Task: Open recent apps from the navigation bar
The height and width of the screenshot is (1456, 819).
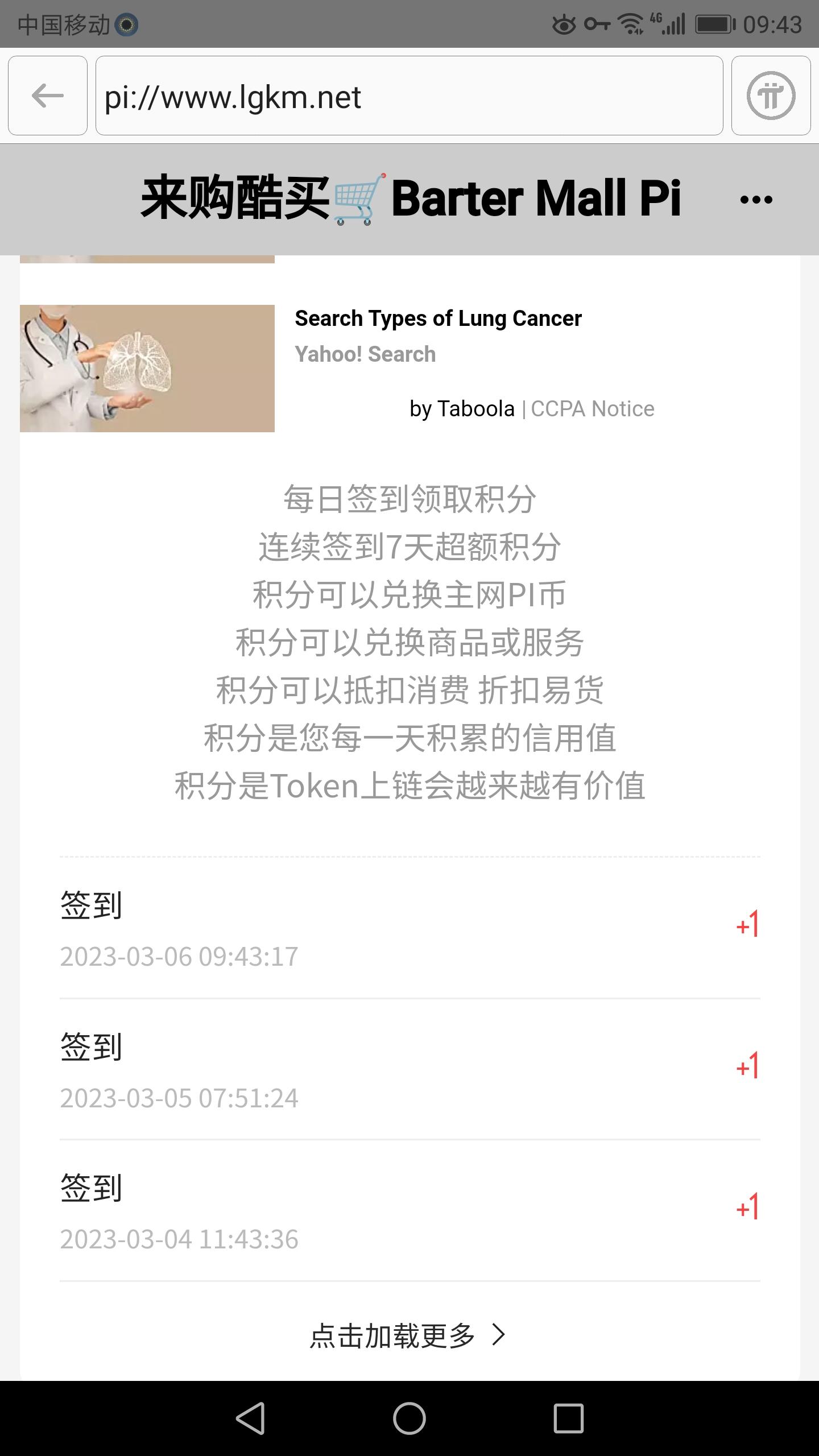Action: tap(568, 1418)
